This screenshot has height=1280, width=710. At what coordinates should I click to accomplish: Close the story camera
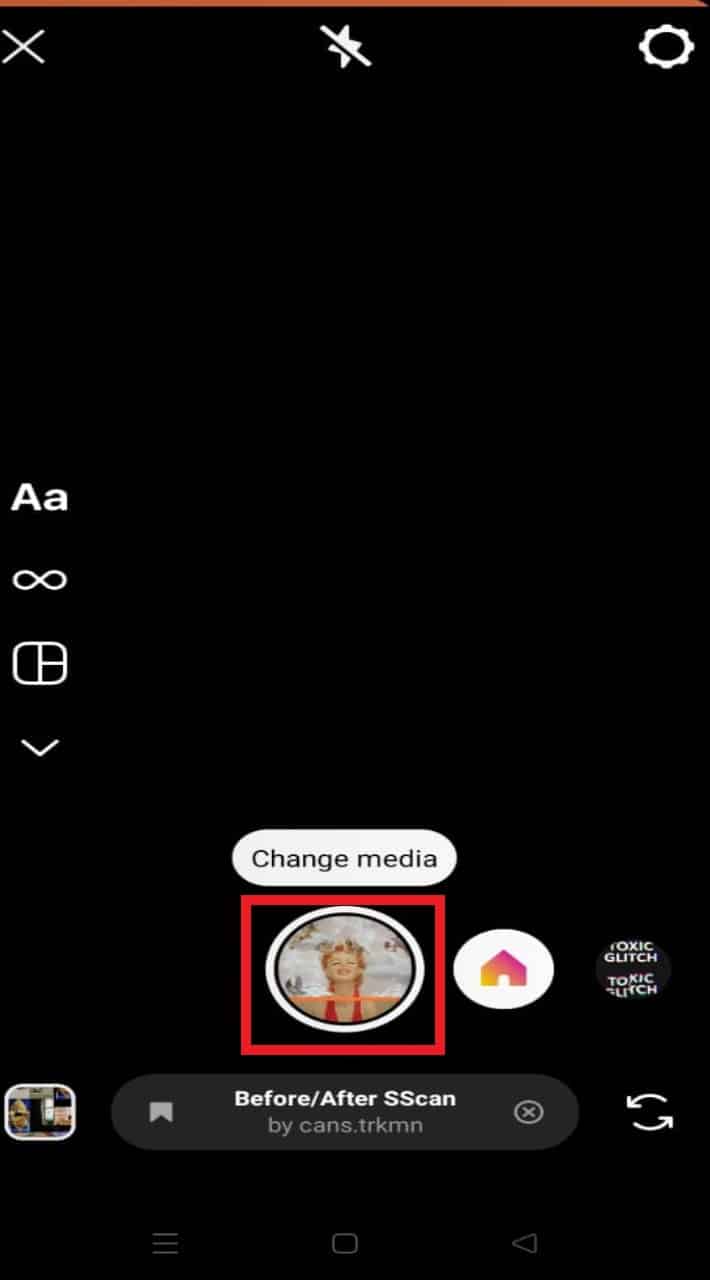(x=24, y=46)
